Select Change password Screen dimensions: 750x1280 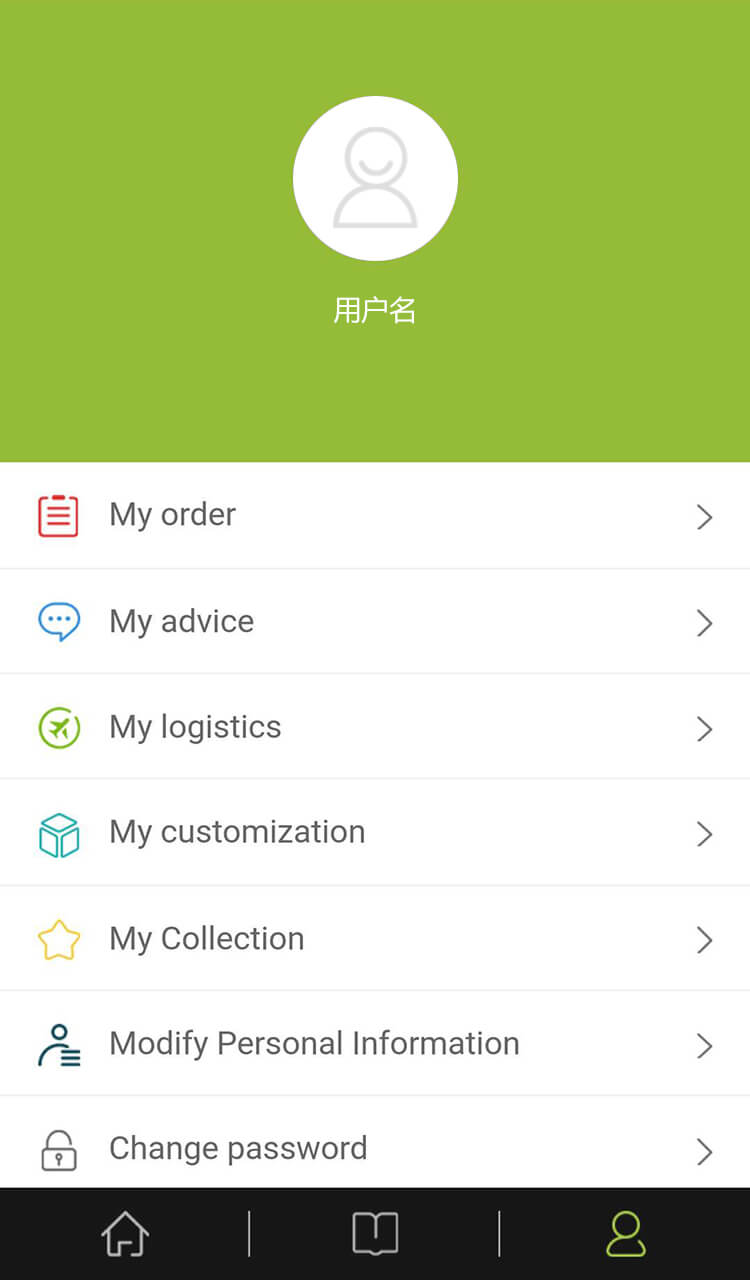tap(374, 1148)
